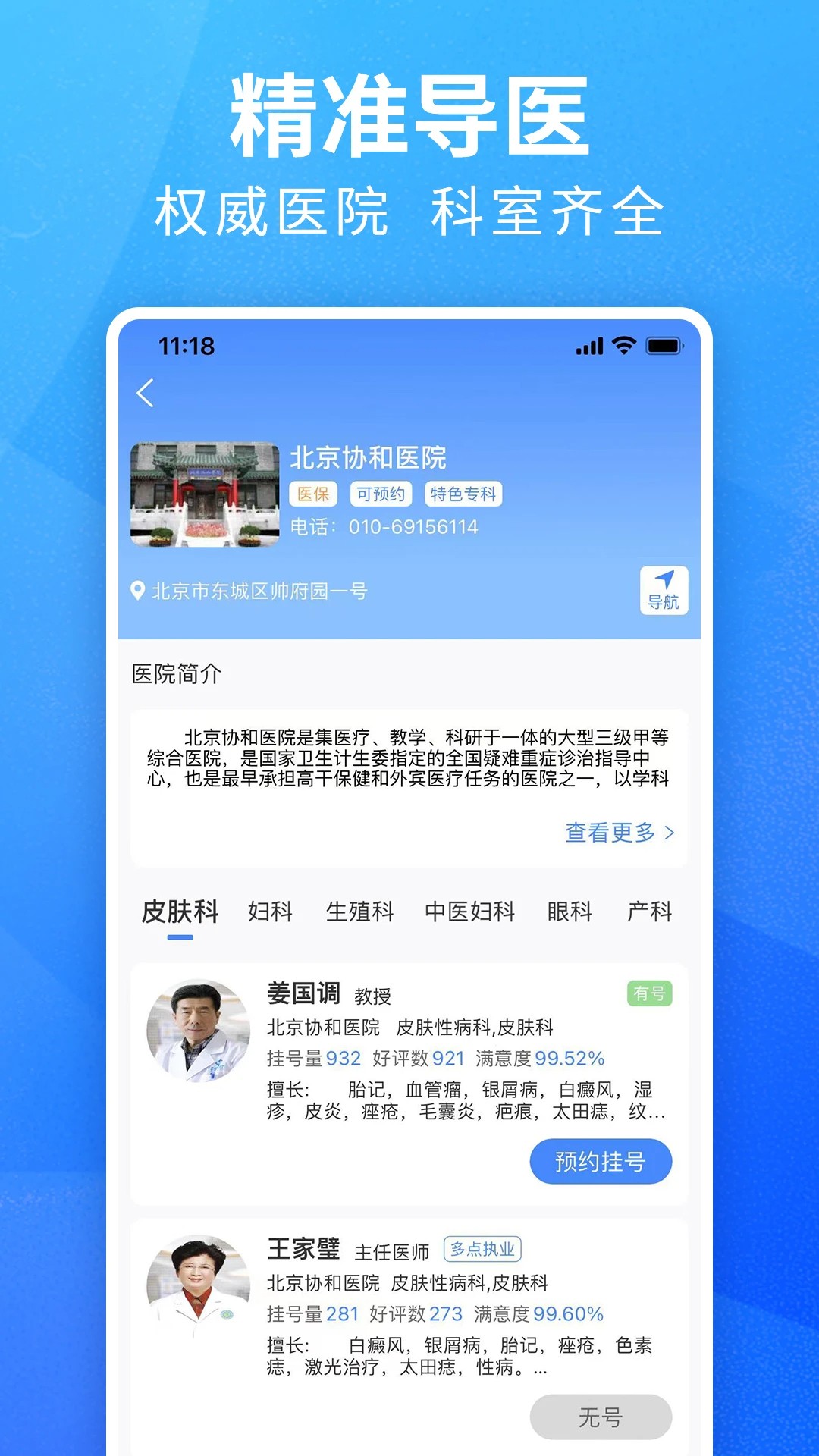The image size is (819, 1456).
Task: Tap the battery indicator in the status bar
Action: coord(662,346)
